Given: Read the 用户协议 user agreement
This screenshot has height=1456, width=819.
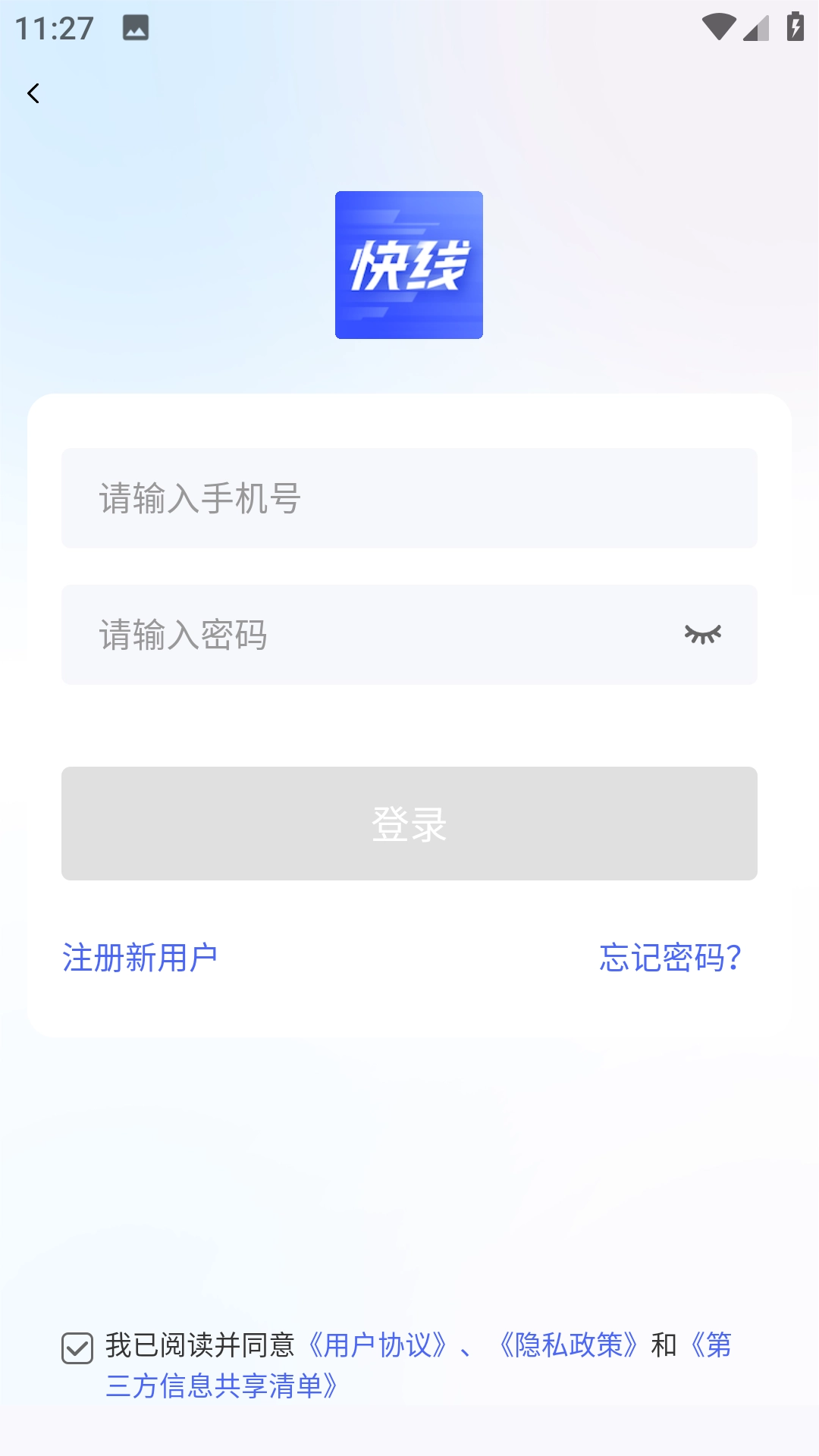Looking at the screenshot, I should 378,1345.
